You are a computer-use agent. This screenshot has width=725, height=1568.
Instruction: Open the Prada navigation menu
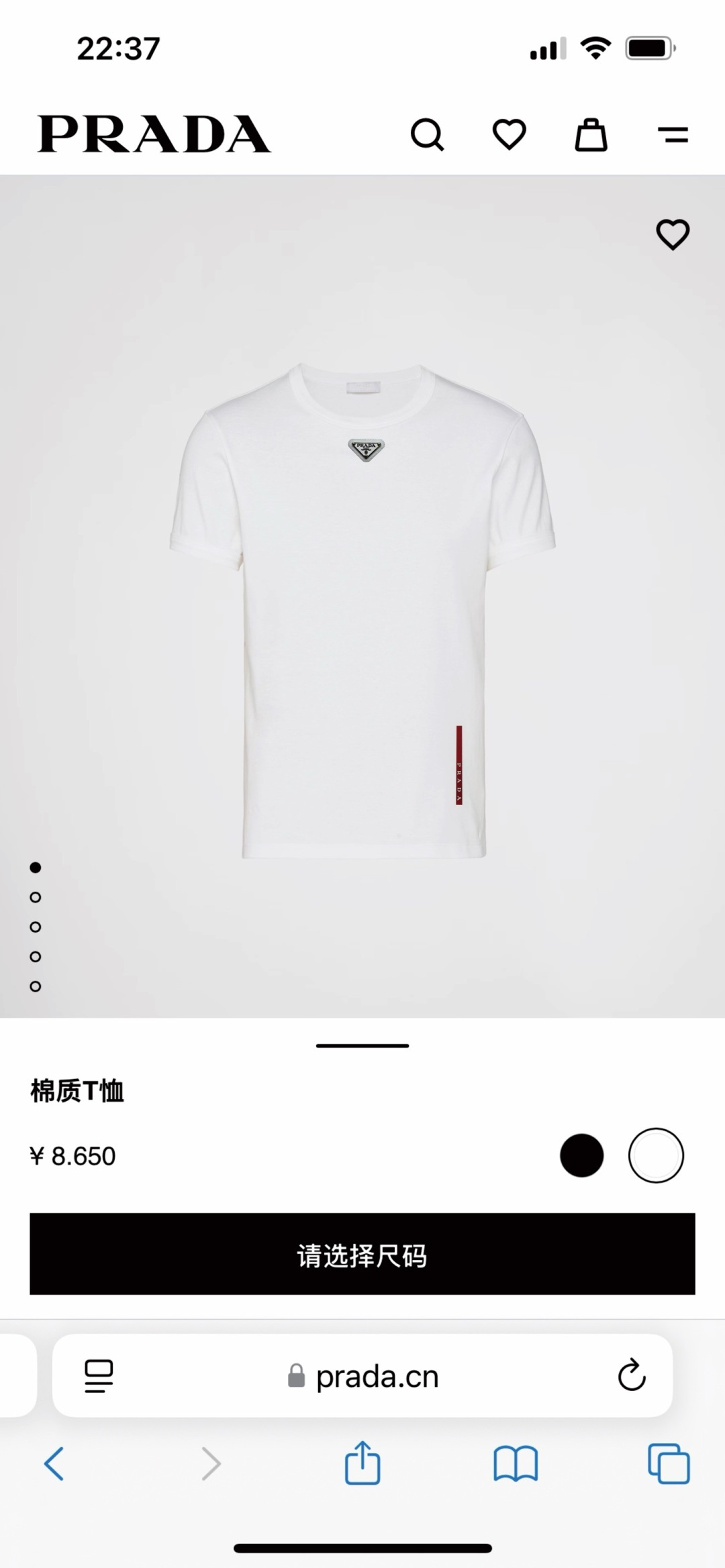coord(675,135)
